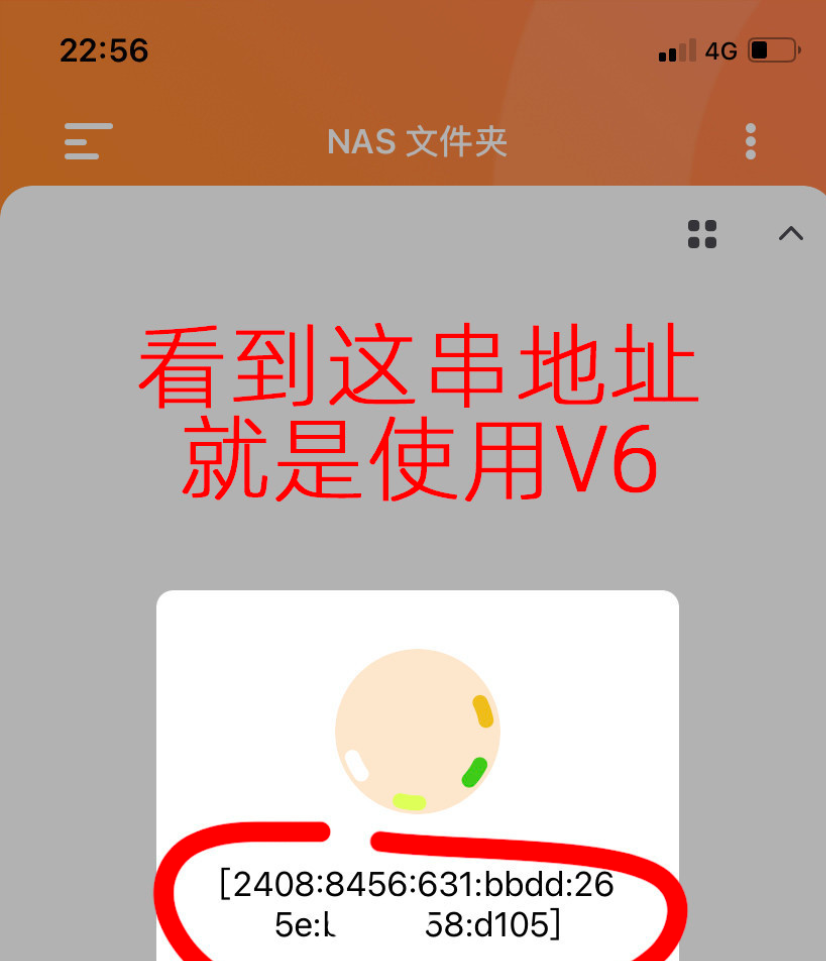This screenshot has height=961, width=826.
Task: Open the navigation drawer hamburger icon
Action: click(x=86, y=143)
